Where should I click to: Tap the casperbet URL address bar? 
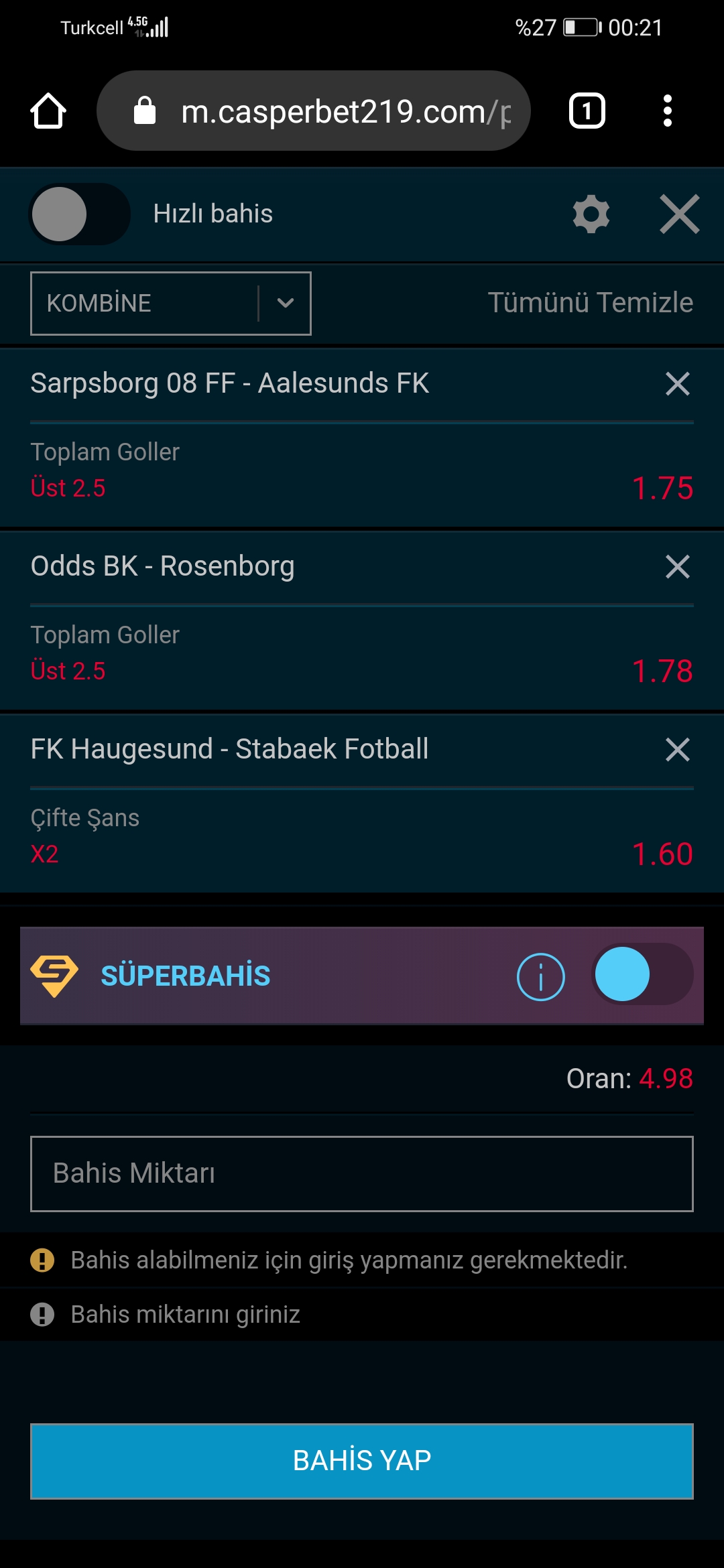click(x=314, y=111)
